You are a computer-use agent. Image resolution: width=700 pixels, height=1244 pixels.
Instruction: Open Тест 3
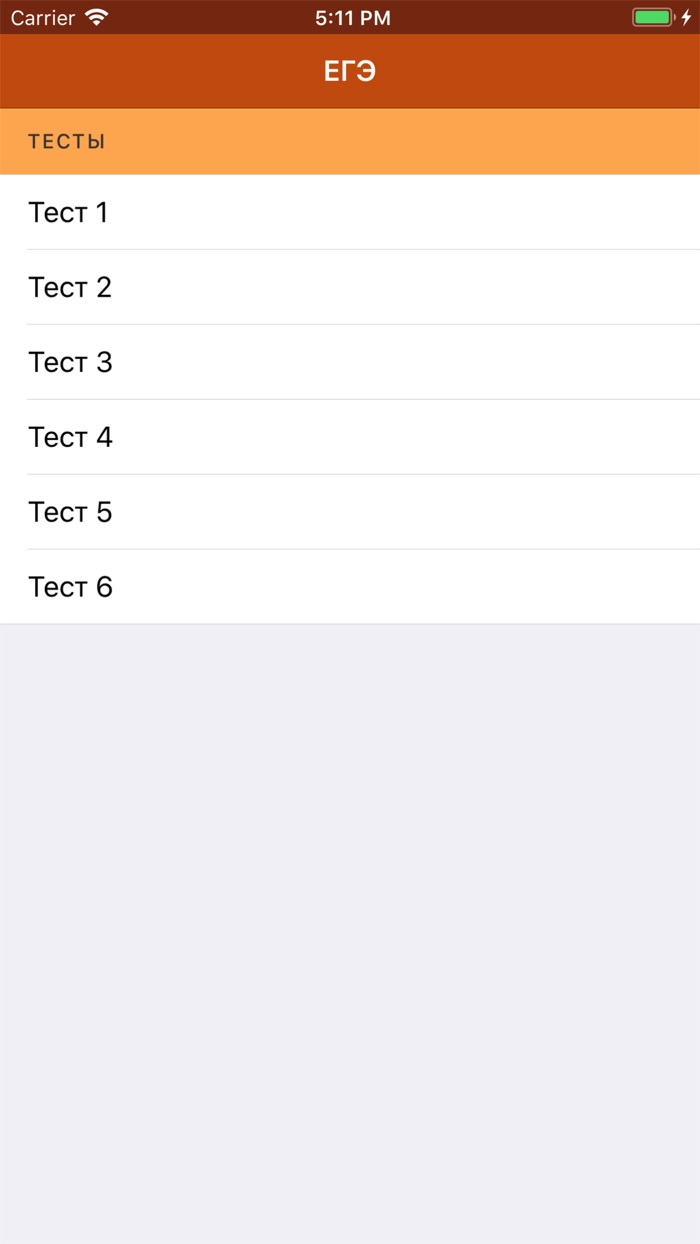[350, 362]
